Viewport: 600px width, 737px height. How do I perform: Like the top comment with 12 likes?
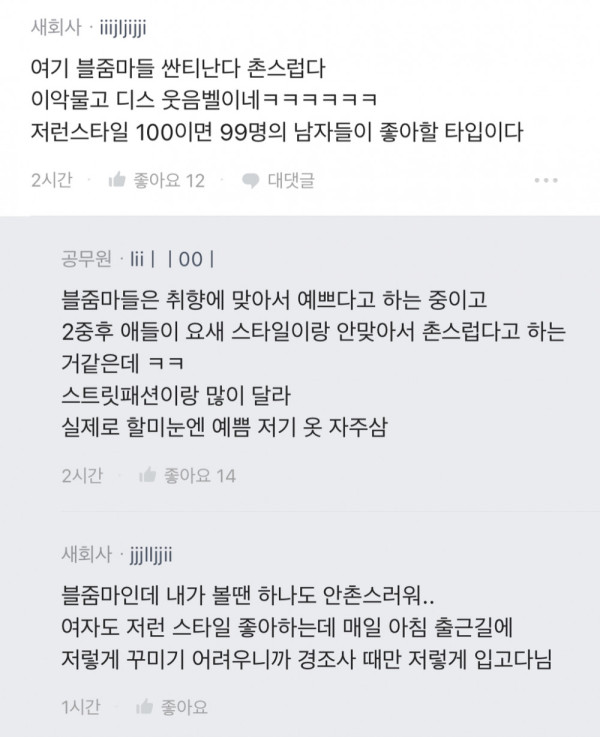point(155,181)
